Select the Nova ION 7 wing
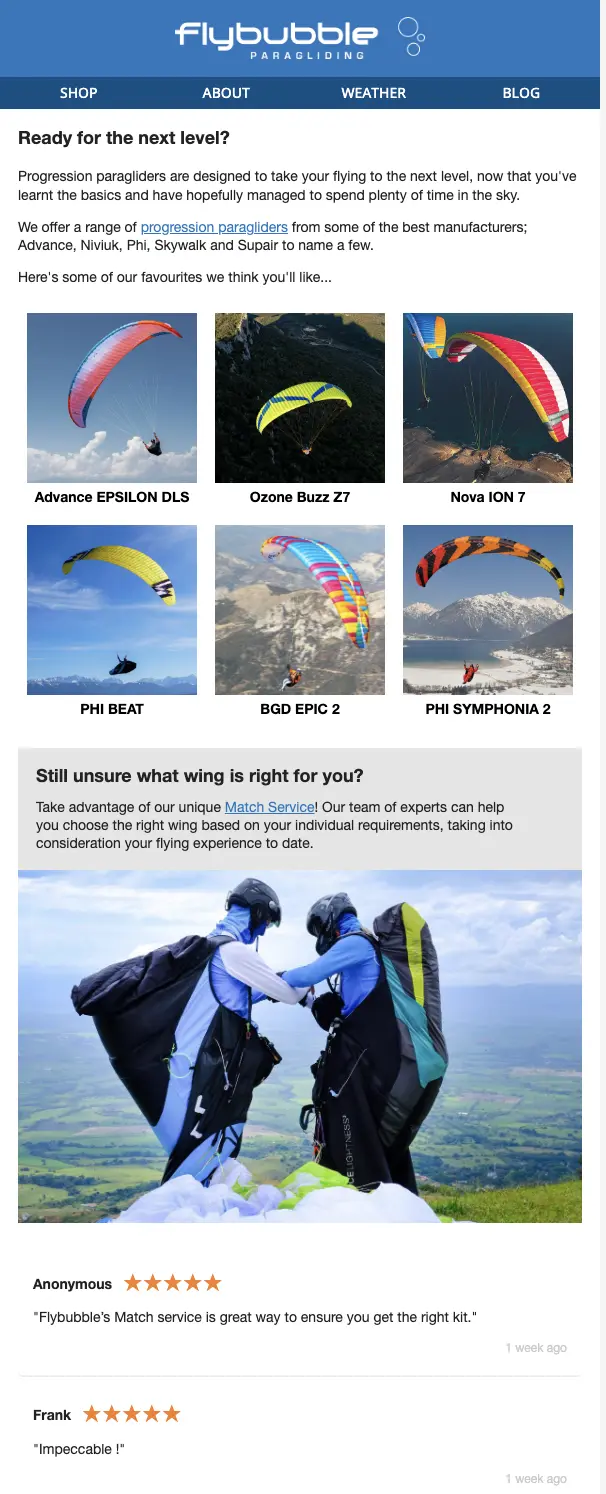Image resolution: width=606 pixels, height=1494 pixels. click(x=488, y=398)
